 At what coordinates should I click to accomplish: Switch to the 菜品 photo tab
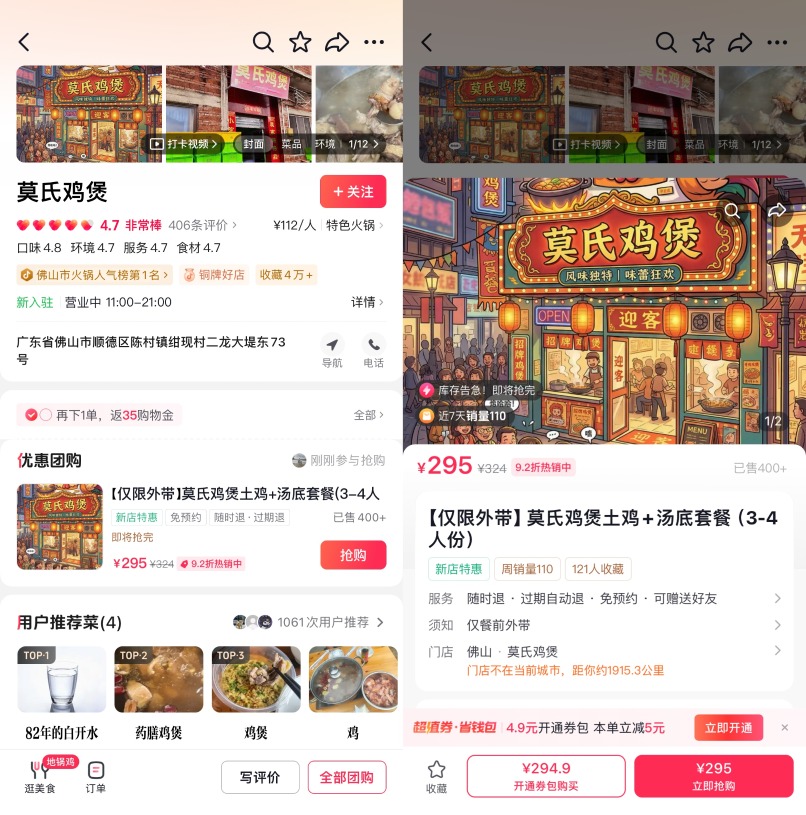[291, 143]
